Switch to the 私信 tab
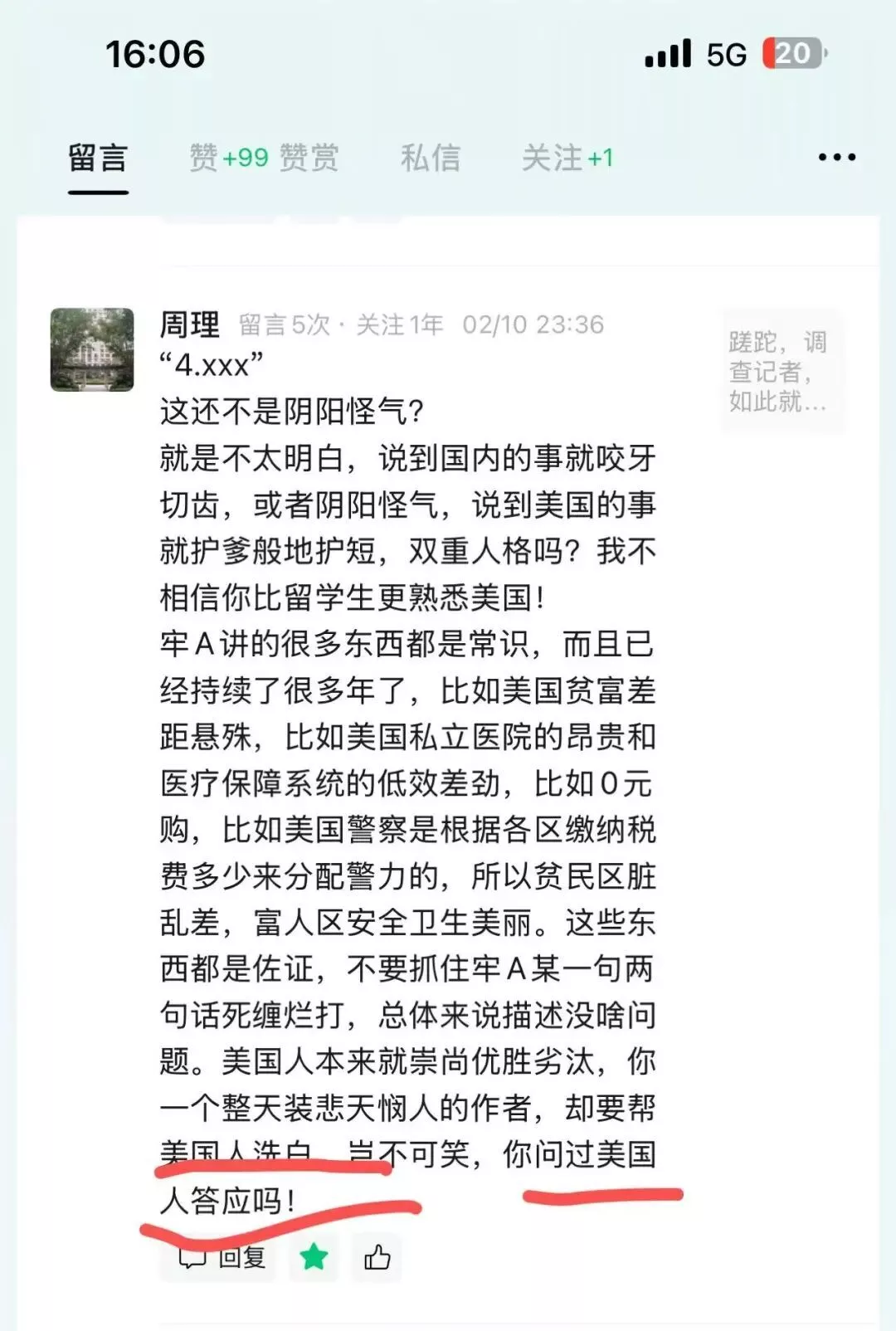Screen dimensions: 896x1331 click(430, 158)
